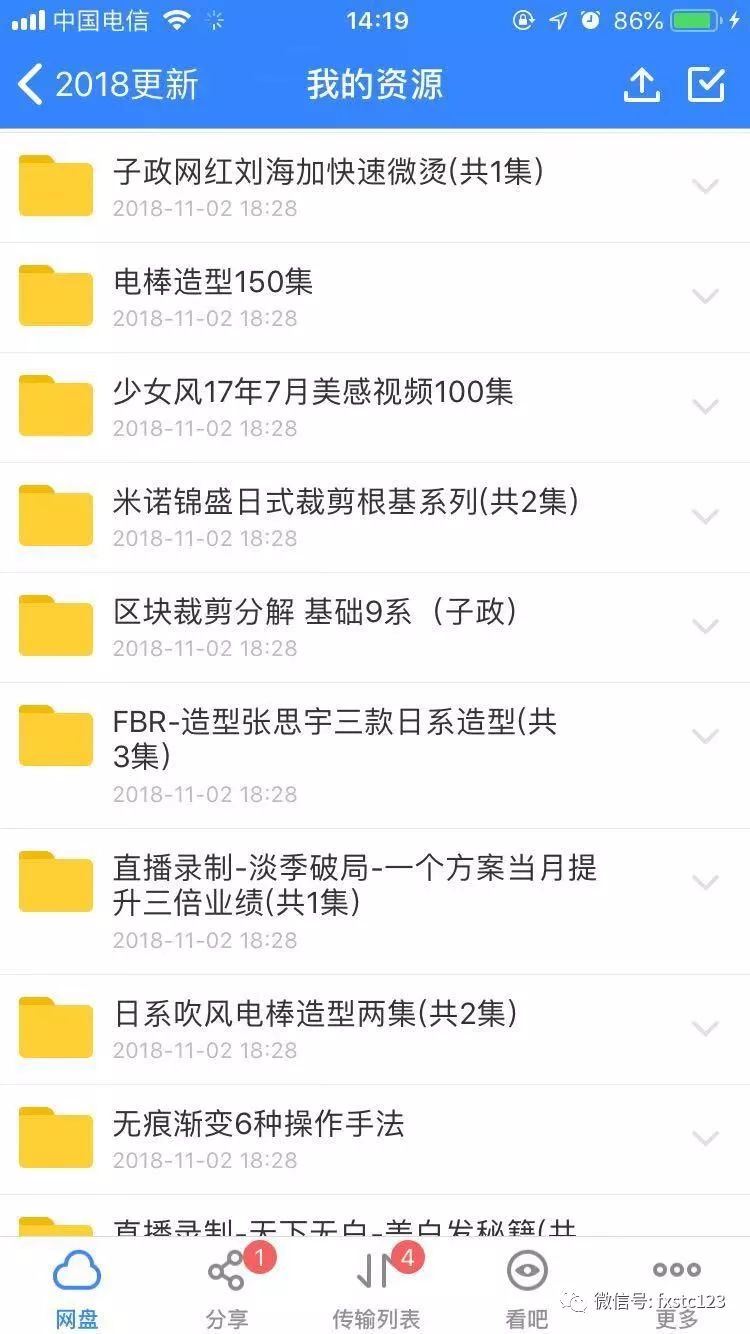750x1334 pixels.
Task: Expand options chevron for 区块裁剪分解 基础9系
Action: pos(706,626)
